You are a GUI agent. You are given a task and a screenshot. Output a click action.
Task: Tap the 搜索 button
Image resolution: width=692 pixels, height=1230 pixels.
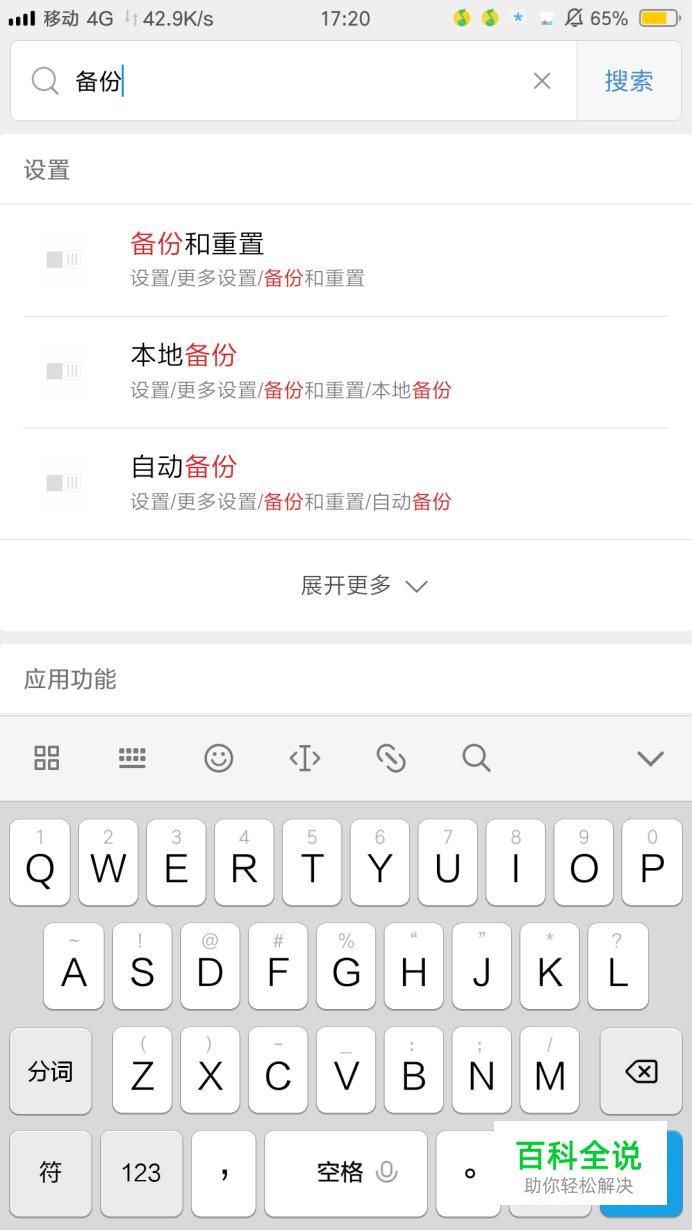(628, 81)
